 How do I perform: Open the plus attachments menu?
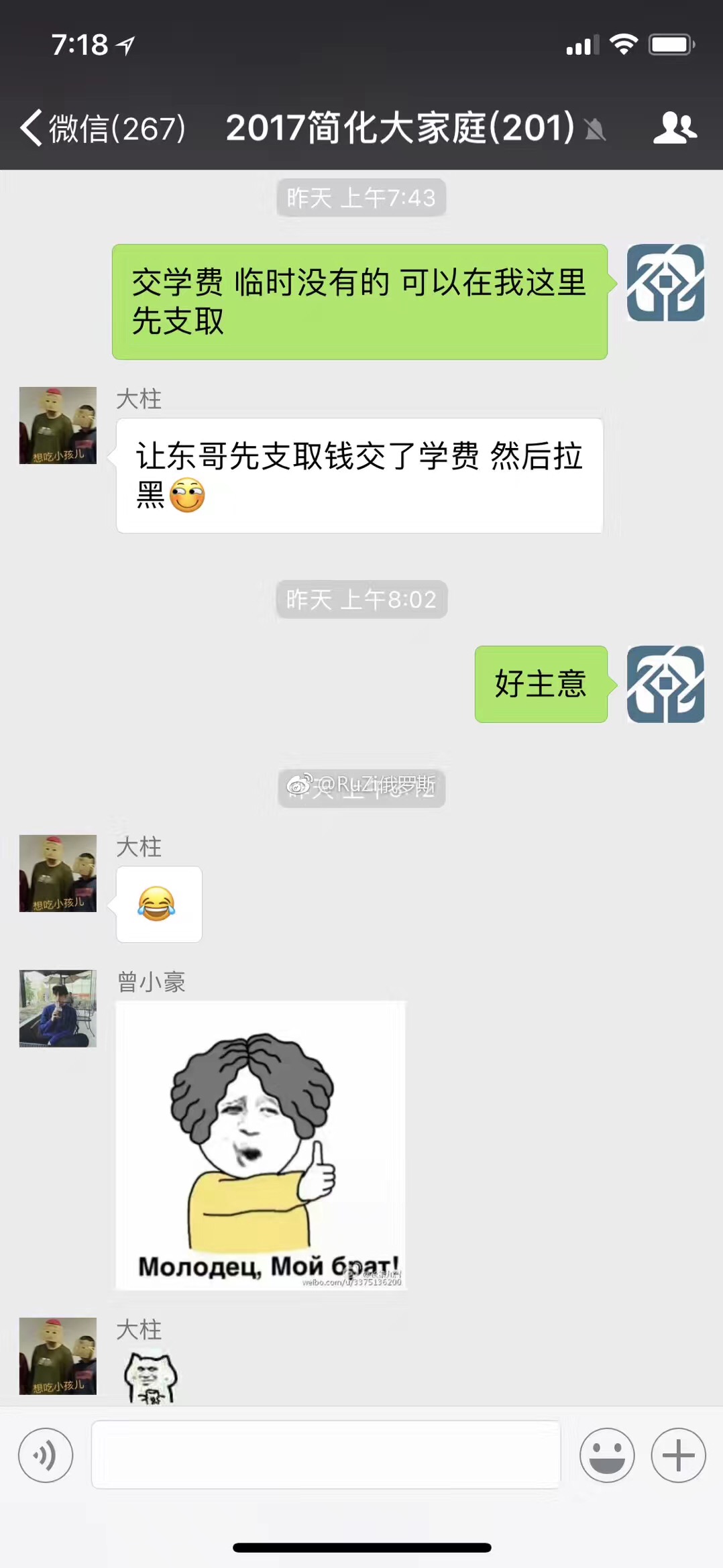[x=678, y=1455]
